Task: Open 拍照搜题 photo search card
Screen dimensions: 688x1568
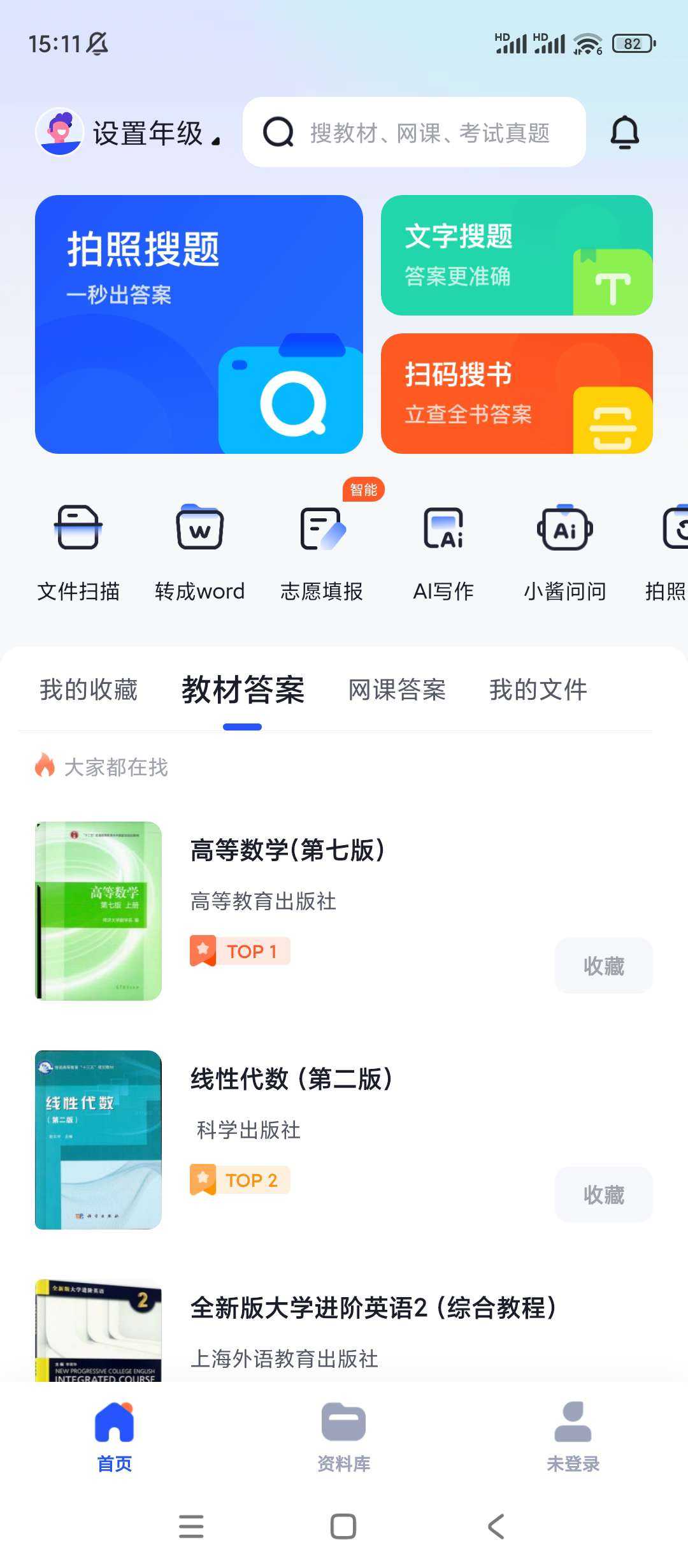Action: (x=199, y=324)
